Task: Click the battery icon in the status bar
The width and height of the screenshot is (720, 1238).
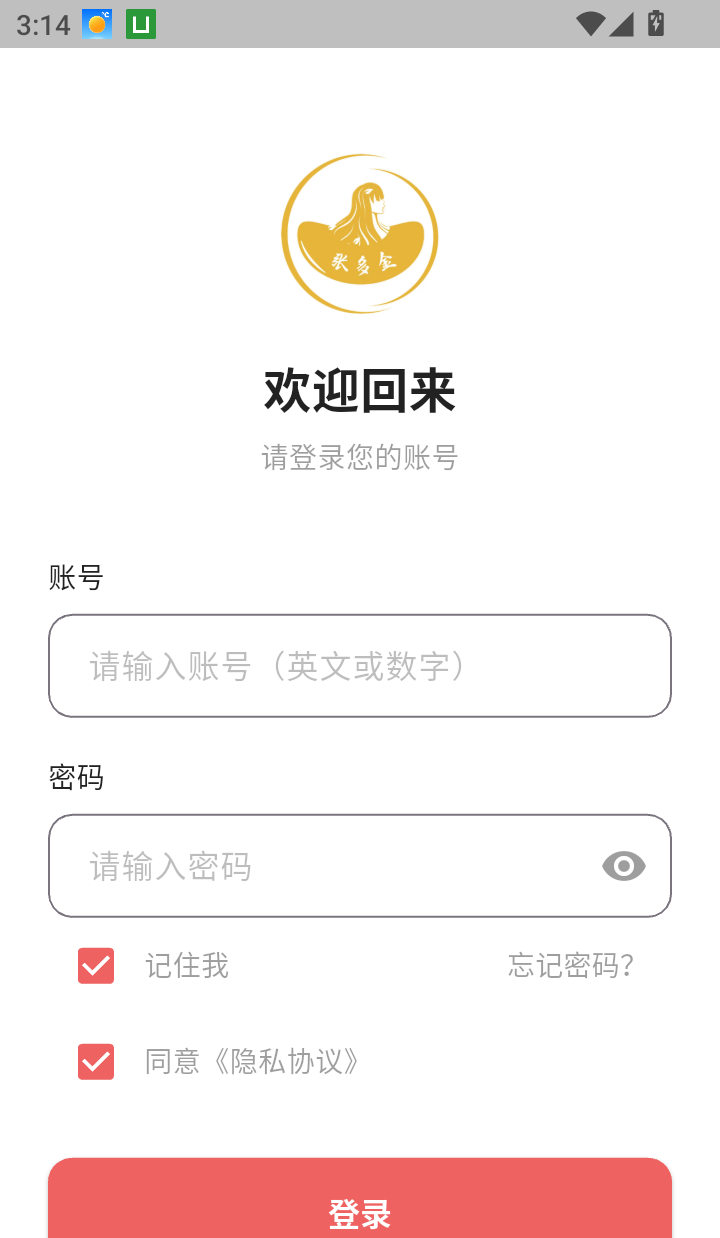Action: [x=655, y=25]
